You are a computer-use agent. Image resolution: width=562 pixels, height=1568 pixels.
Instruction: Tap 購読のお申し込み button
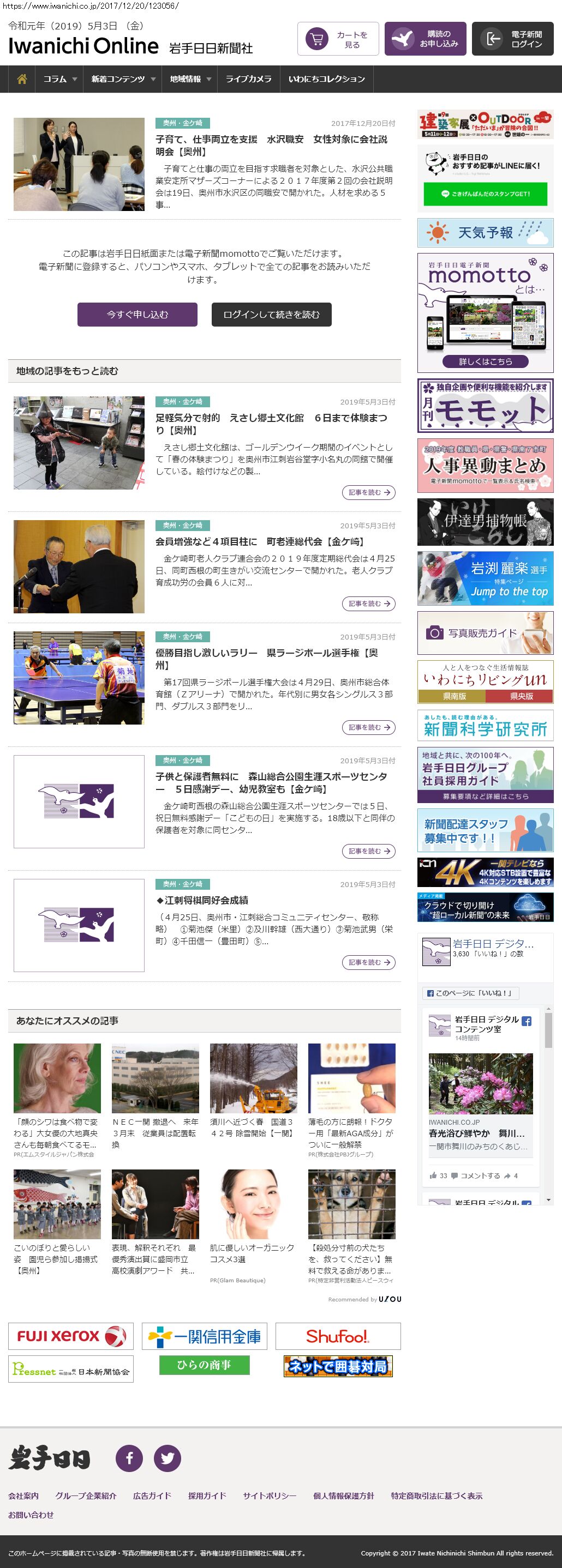[425, 40]
